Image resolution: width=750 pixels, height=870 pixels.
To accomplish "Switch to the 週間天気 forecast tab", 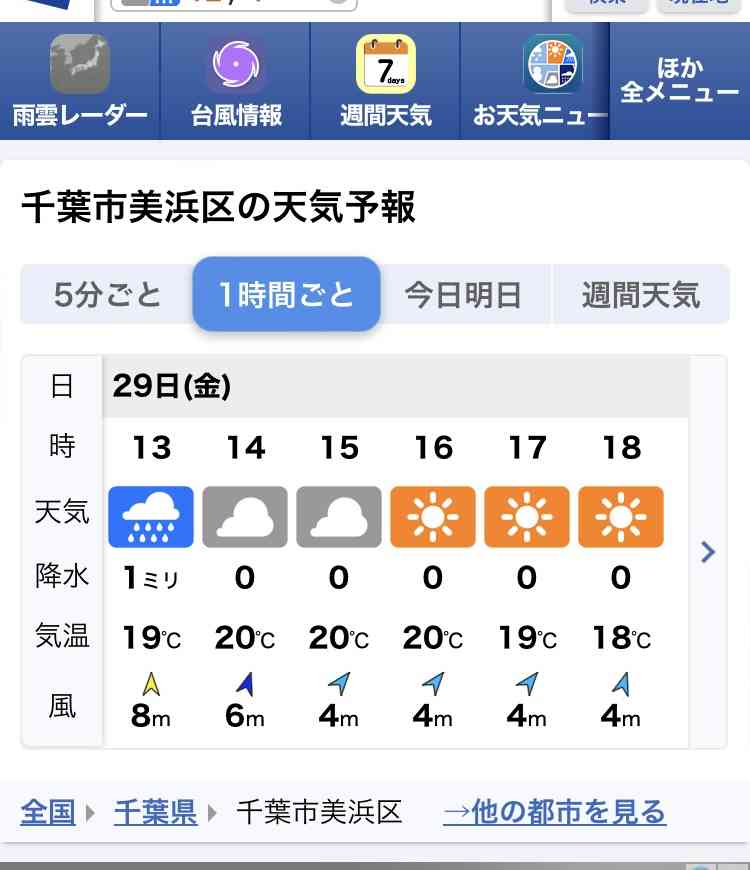I will point(640,295).
